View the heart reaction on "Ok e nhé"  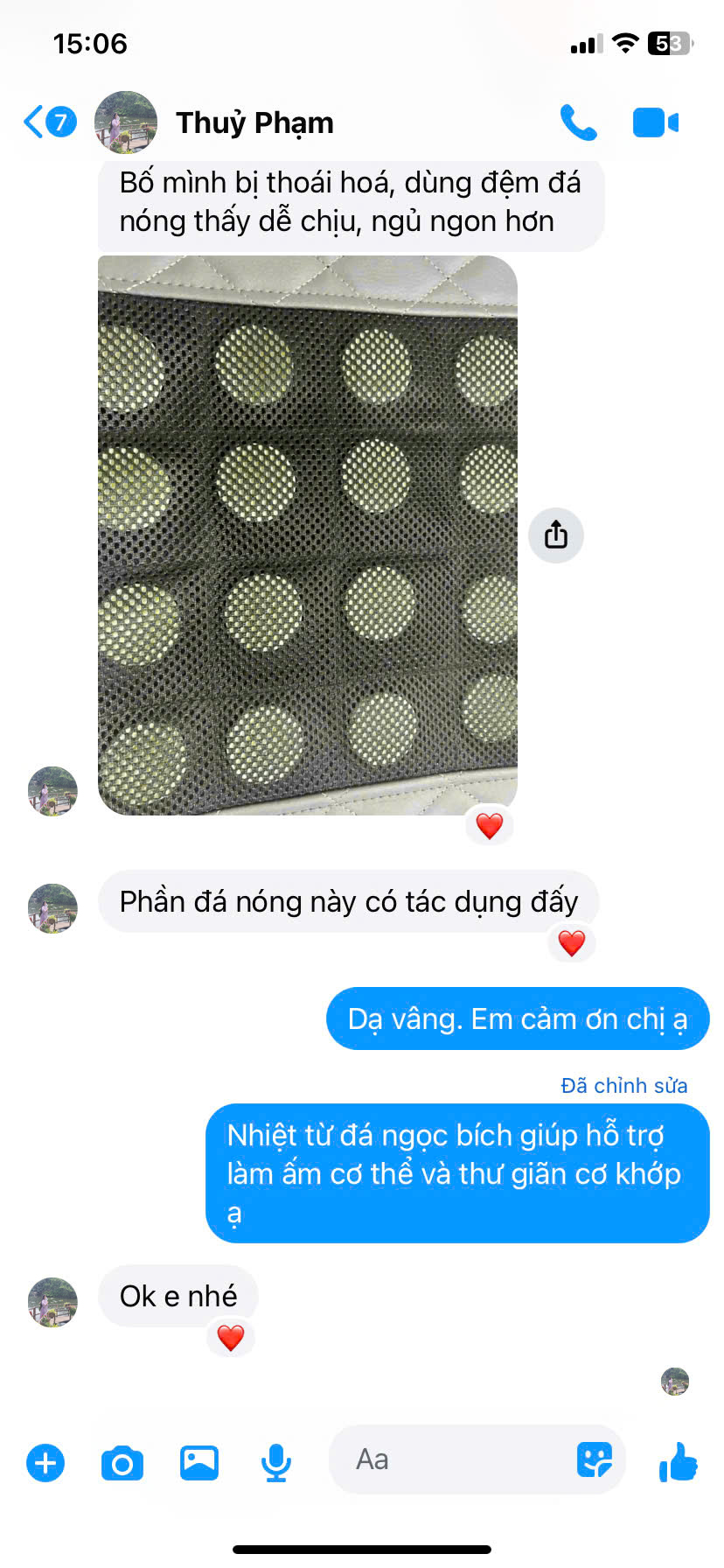[x=231, y=1338]
